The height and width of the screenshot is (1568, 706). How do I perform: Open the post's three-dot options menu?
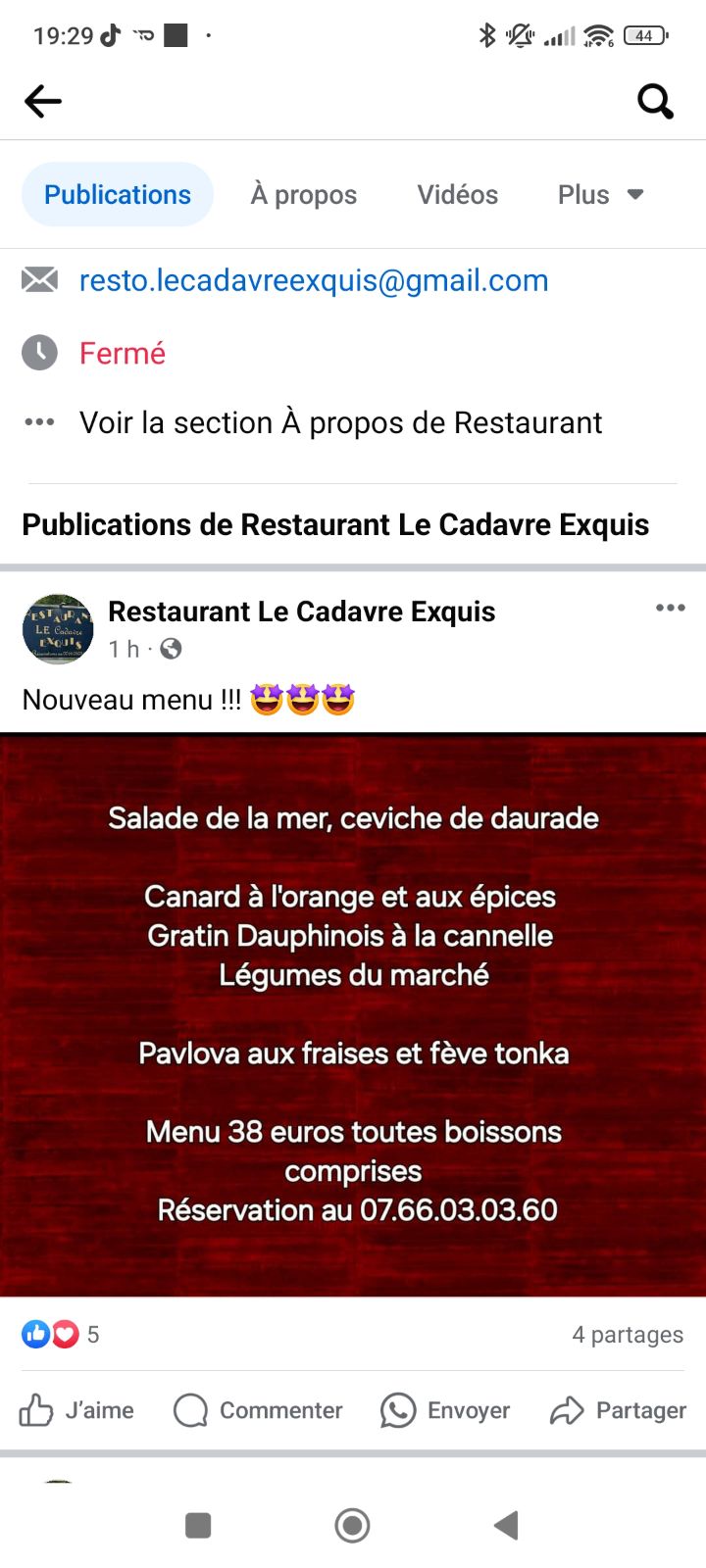pos(671,609)
